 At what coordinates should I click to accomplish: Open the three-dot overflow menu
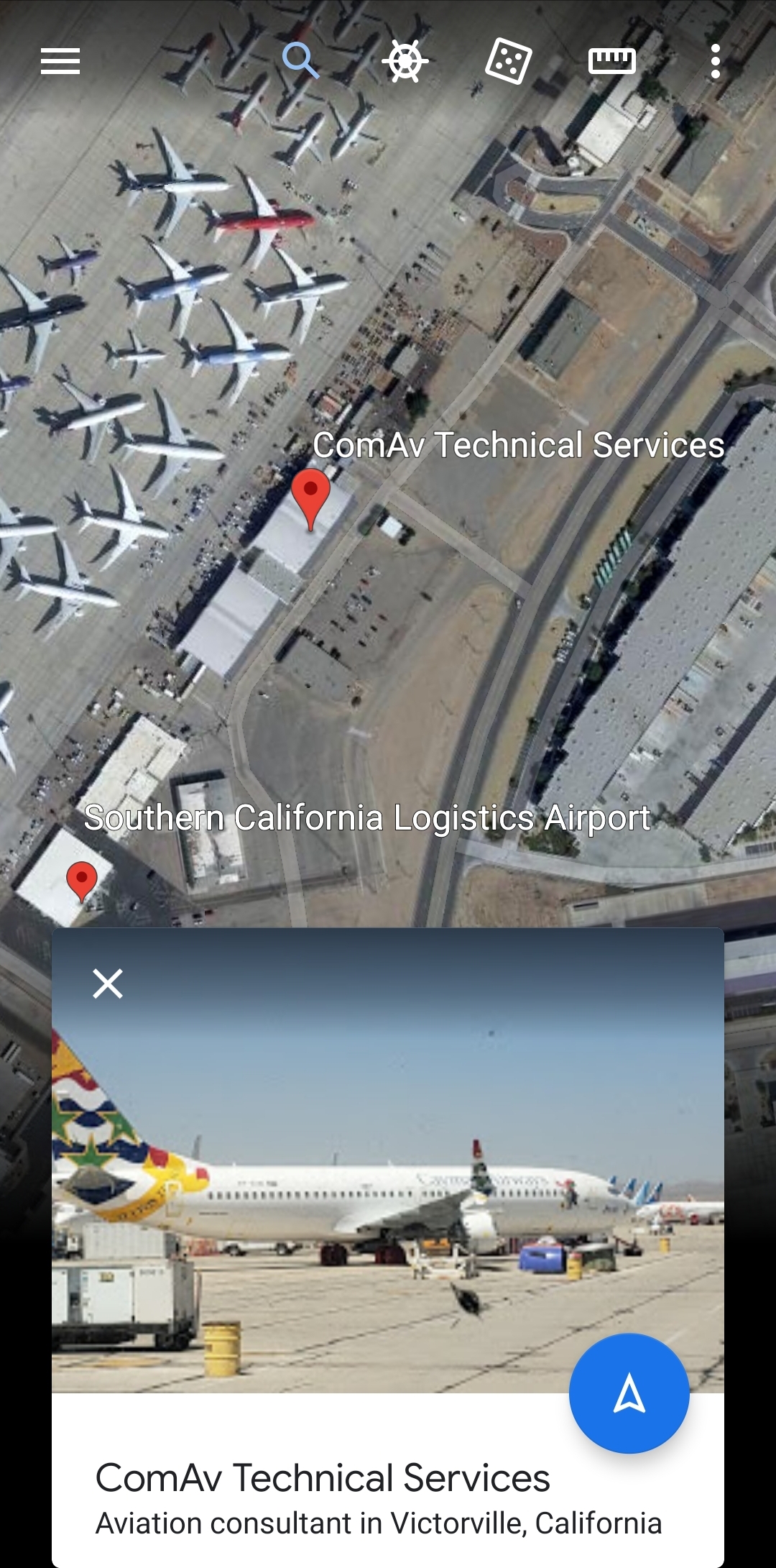pos(715,61)
